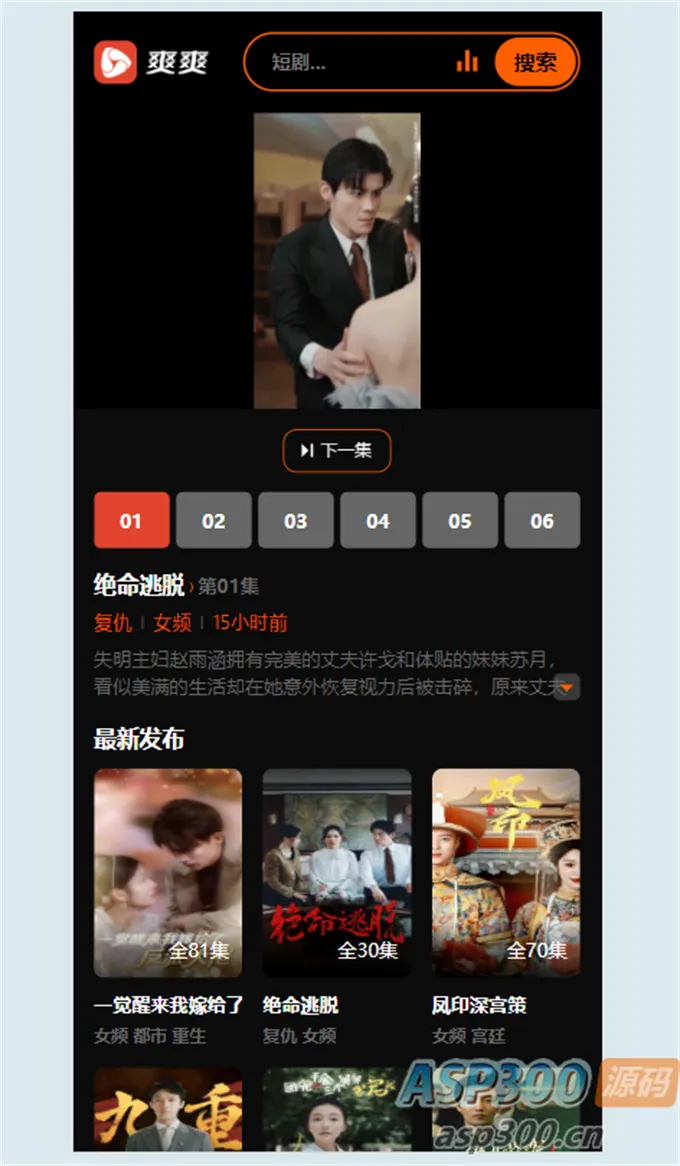Viewport: 680px width, 1166px height.
Task: Select episode 01
Action: click(131, 520)
